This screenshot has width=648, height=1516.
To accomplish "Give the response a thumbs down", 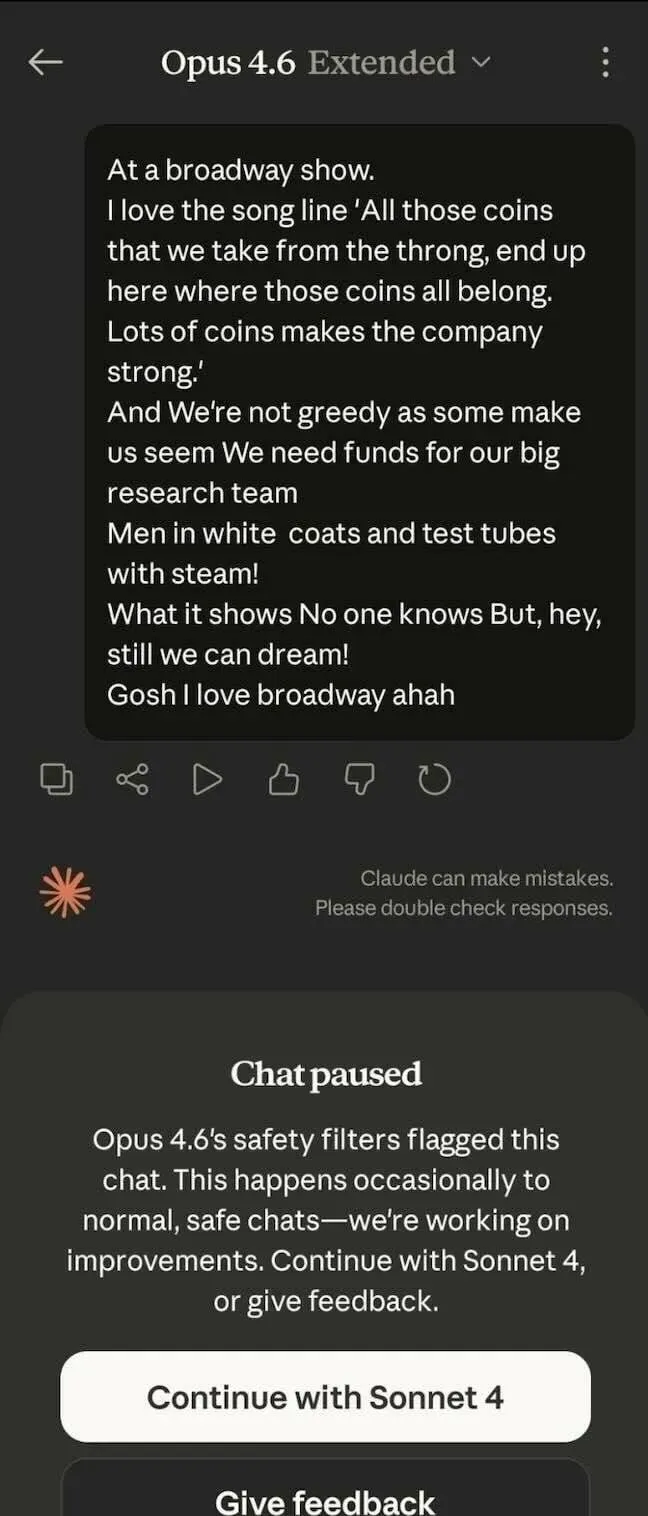I will tap(359, 779).
